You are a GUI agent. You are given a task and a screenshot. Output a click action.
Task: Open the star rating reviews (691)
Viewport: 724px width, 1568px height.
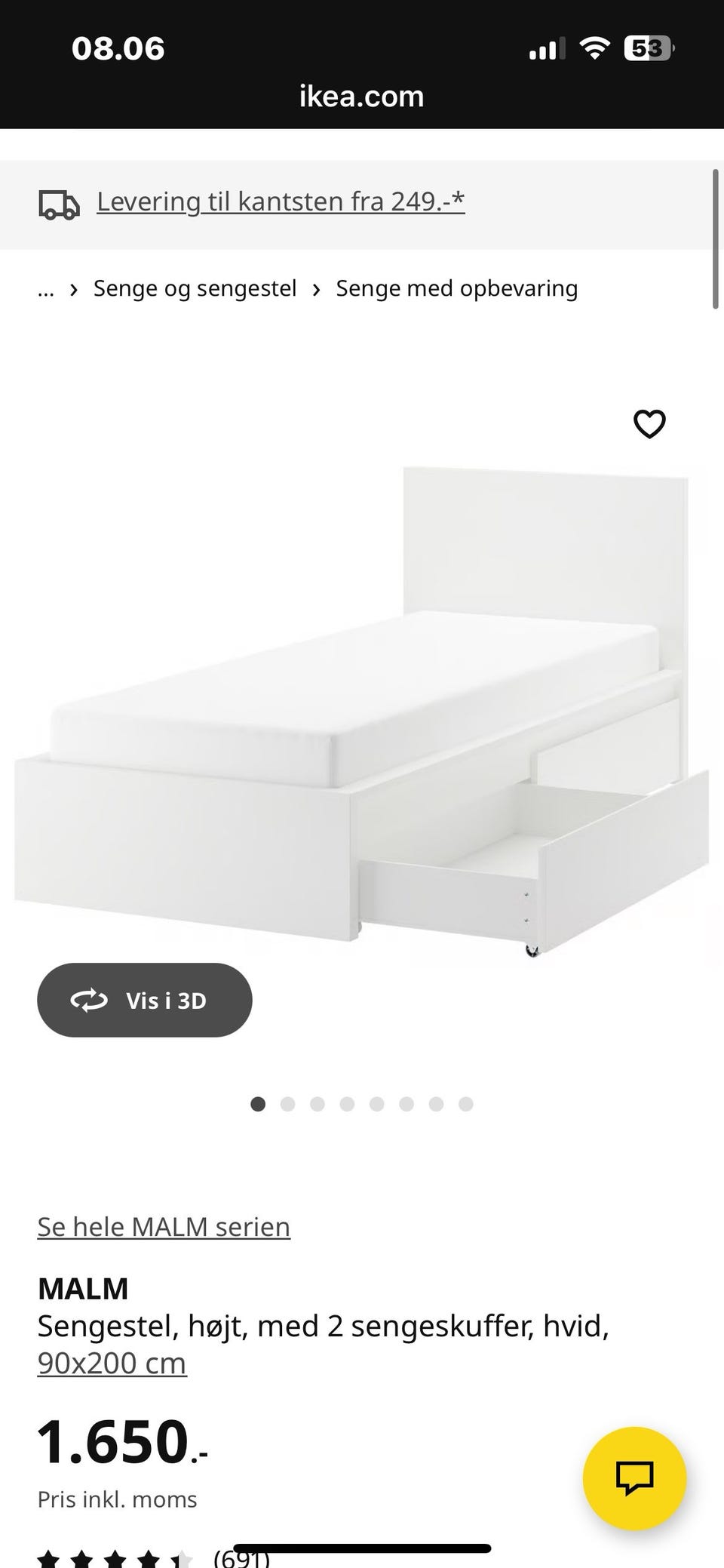point(151,1559)
